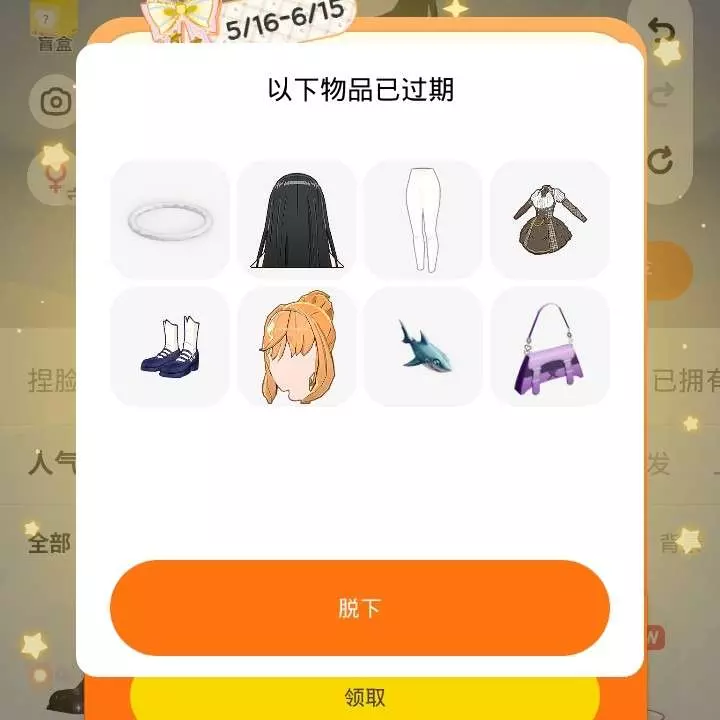Tap the orange 脱下 button
Image resolution: width=720 pixels, height=720 pixels.
[360, 608]
